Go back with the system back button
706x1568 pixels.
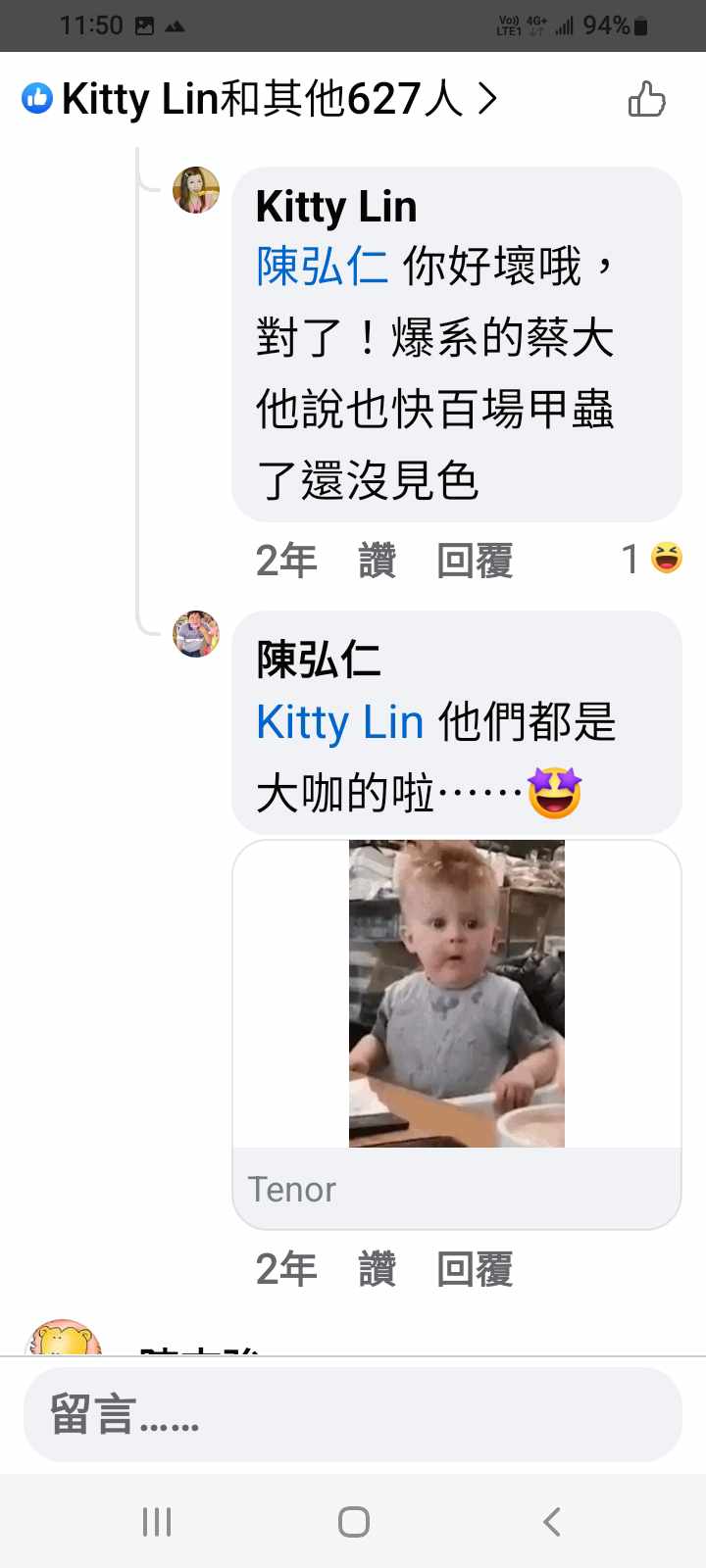(x=551, y=1522)
